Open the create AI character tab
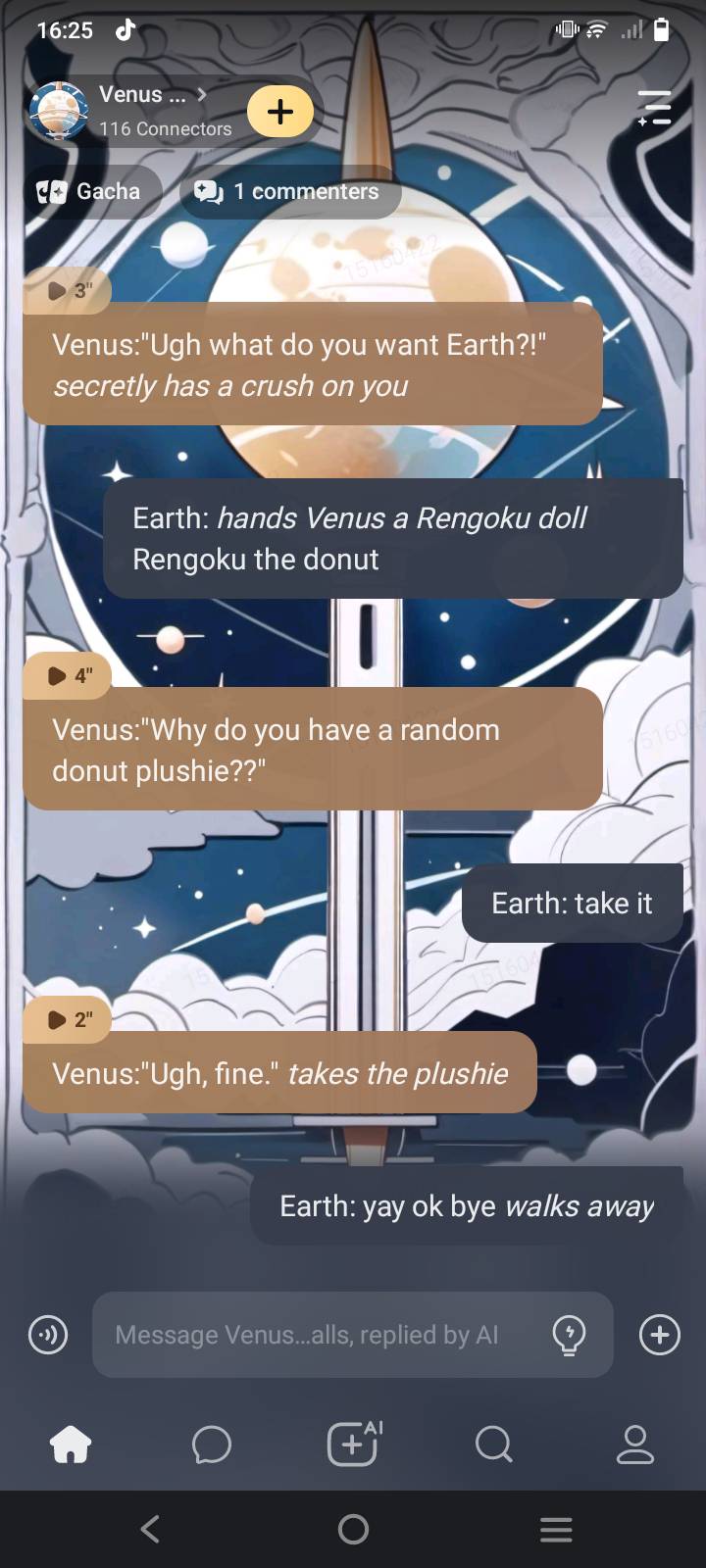706x1568 pixels. (x=353, y=1445)
